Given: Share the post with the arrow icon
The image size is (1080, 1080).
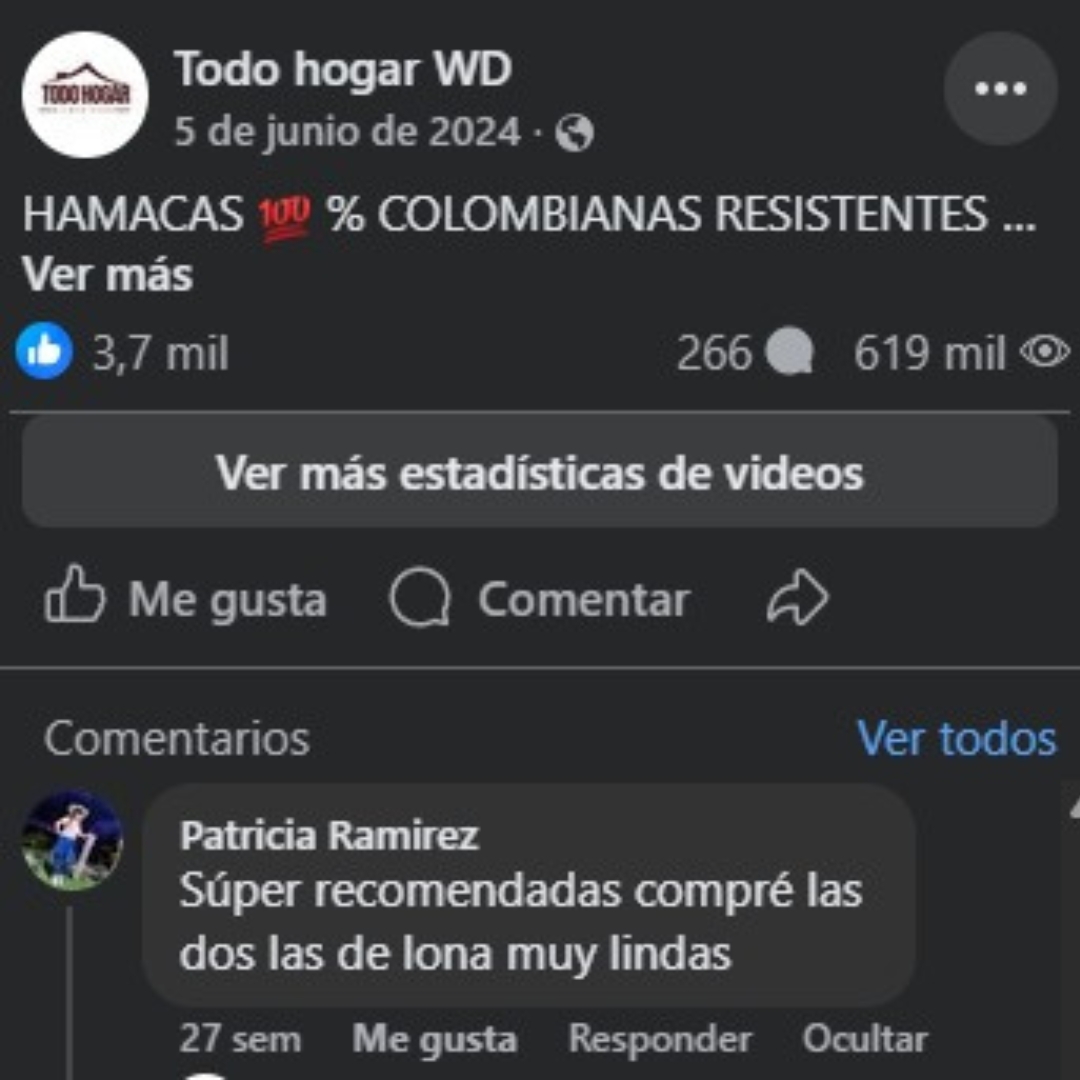Looking at the screenshot, I should point(797,599).
